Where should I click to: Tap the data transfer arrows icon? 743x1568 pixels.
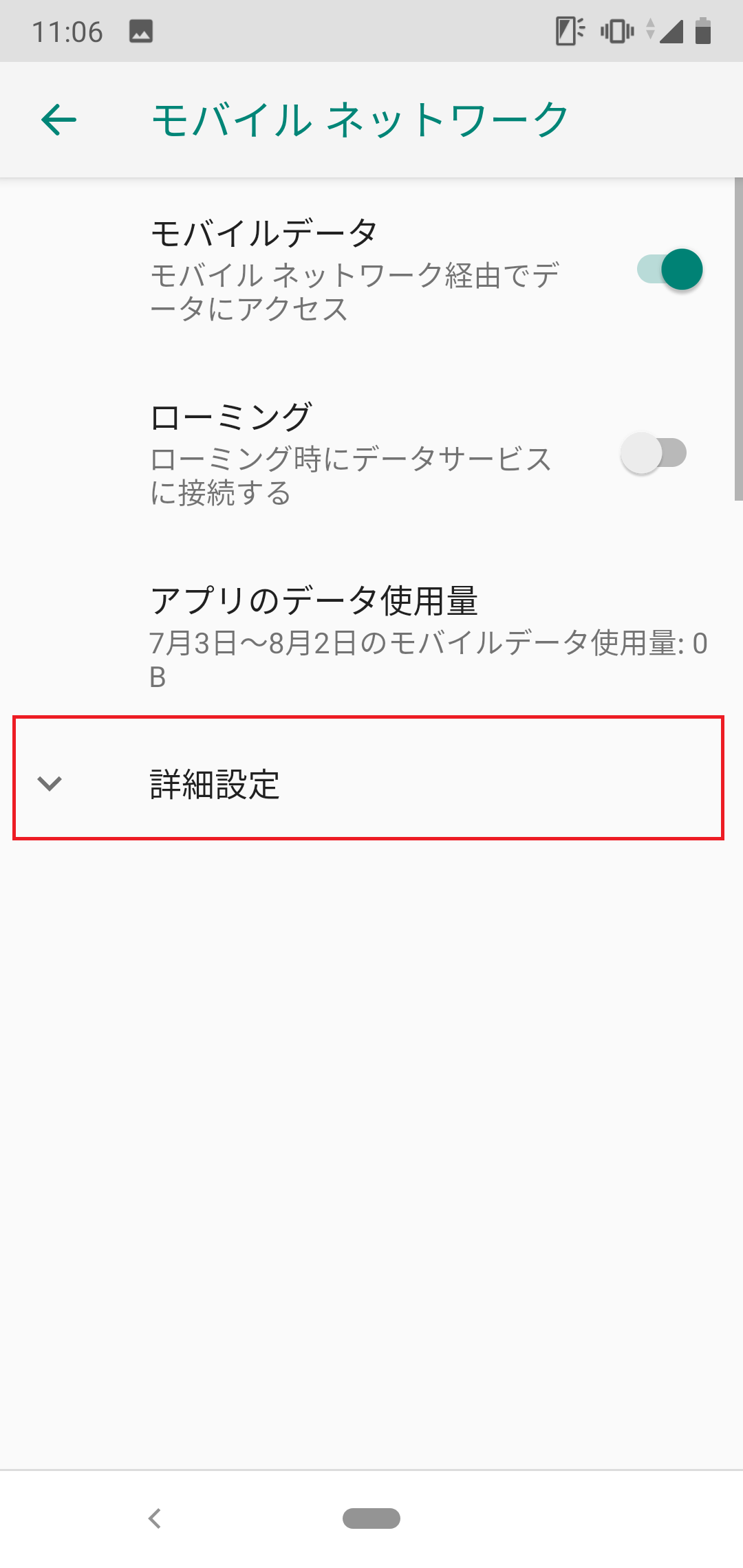pos(650,31)
